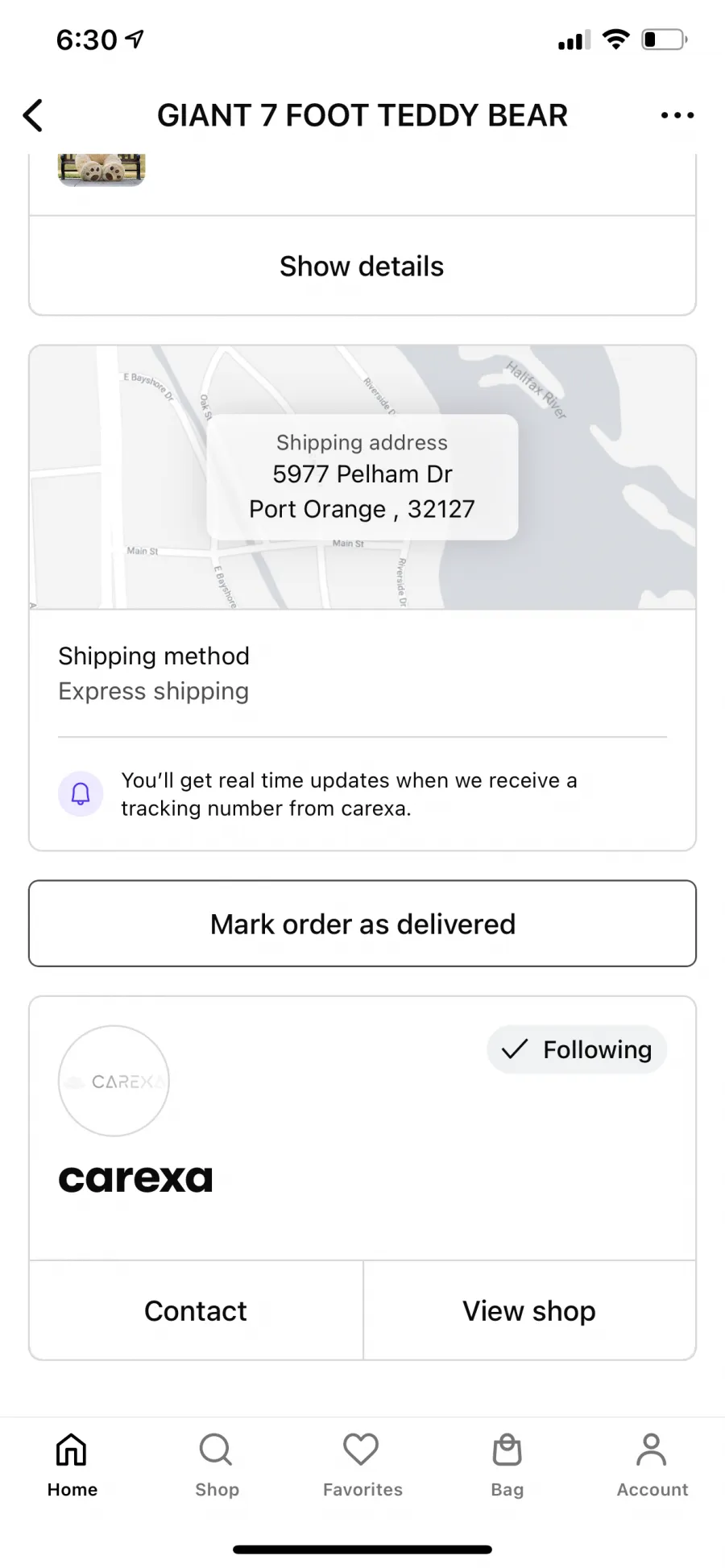Screen dimensions: 725x1568
Task: Open the shipping address map
Action: 362,477
